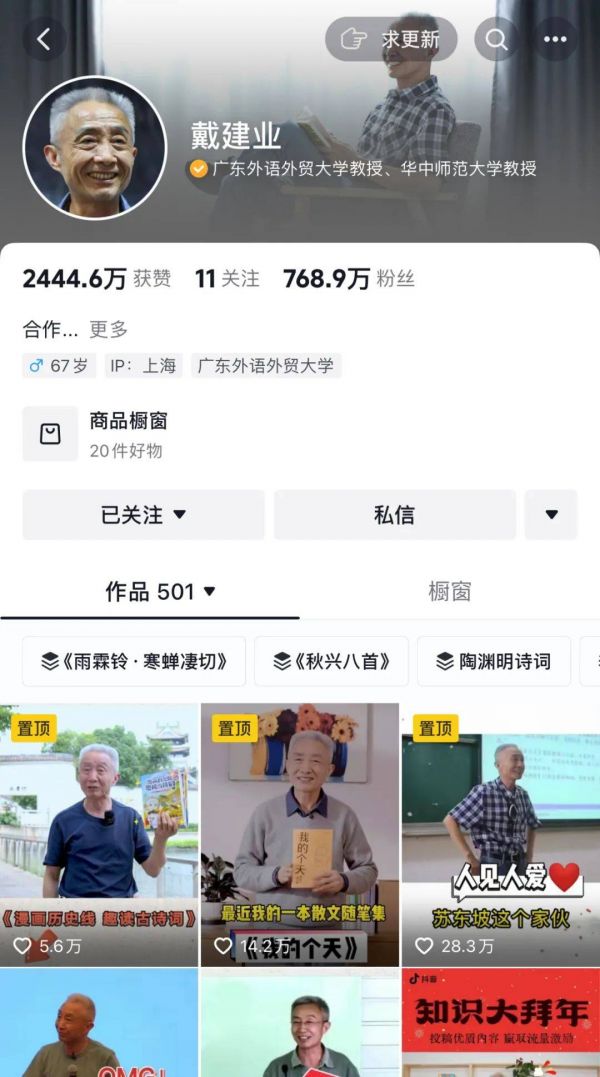Open collection 《秋兴八首》
Viewport: 600px width, 1077px height.
pyautogui.click(x=331, y=662)
